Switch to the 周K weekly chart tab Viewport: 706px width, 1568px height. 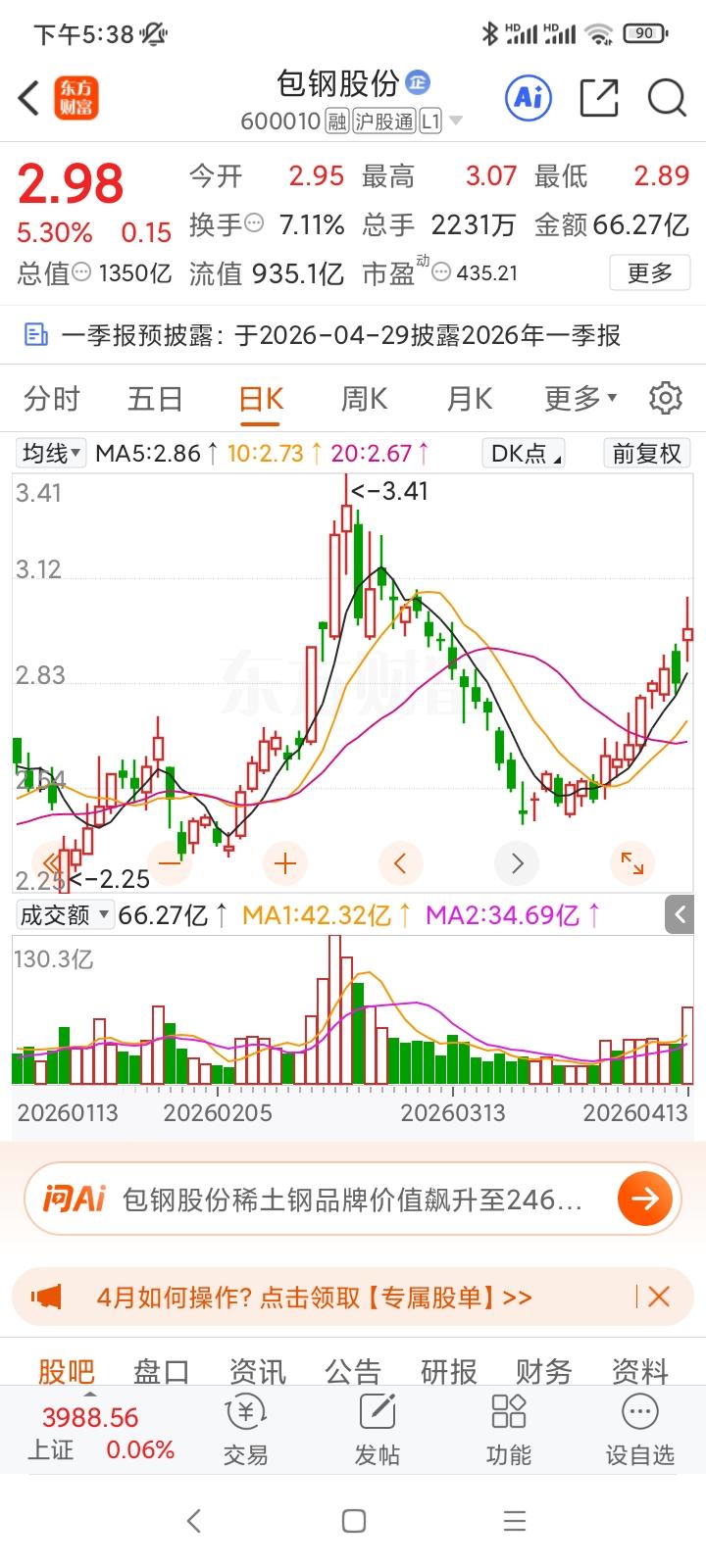pyautogui.click(x=364, y=398)
